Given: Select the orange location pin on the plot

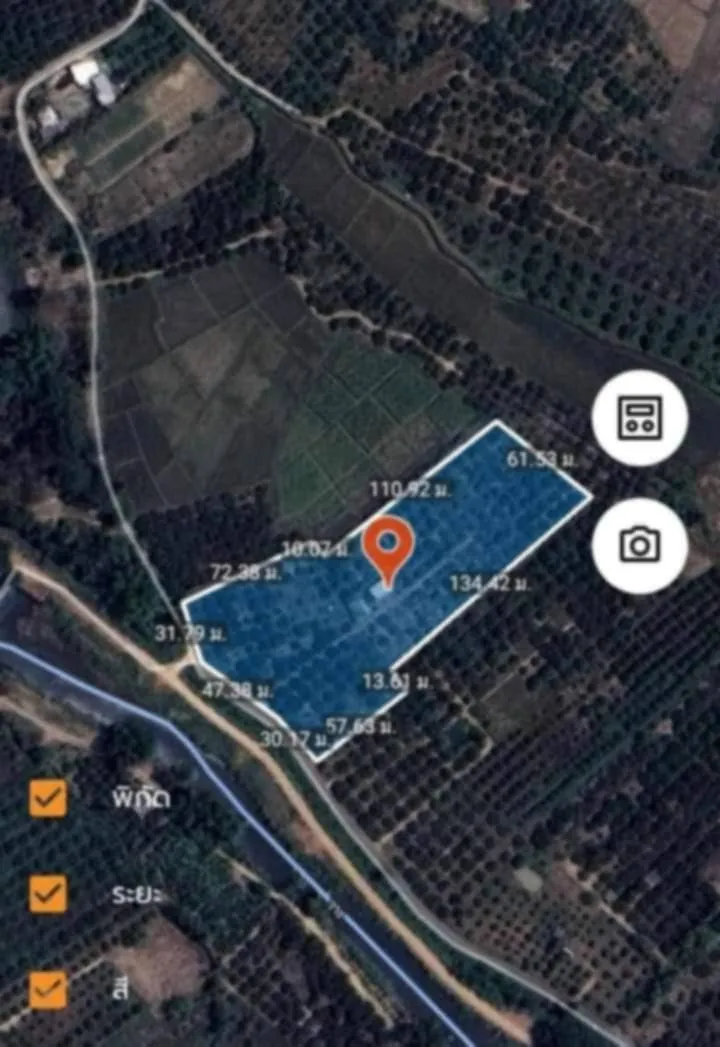Looking at the screenshot, I should tap(388, 547).
